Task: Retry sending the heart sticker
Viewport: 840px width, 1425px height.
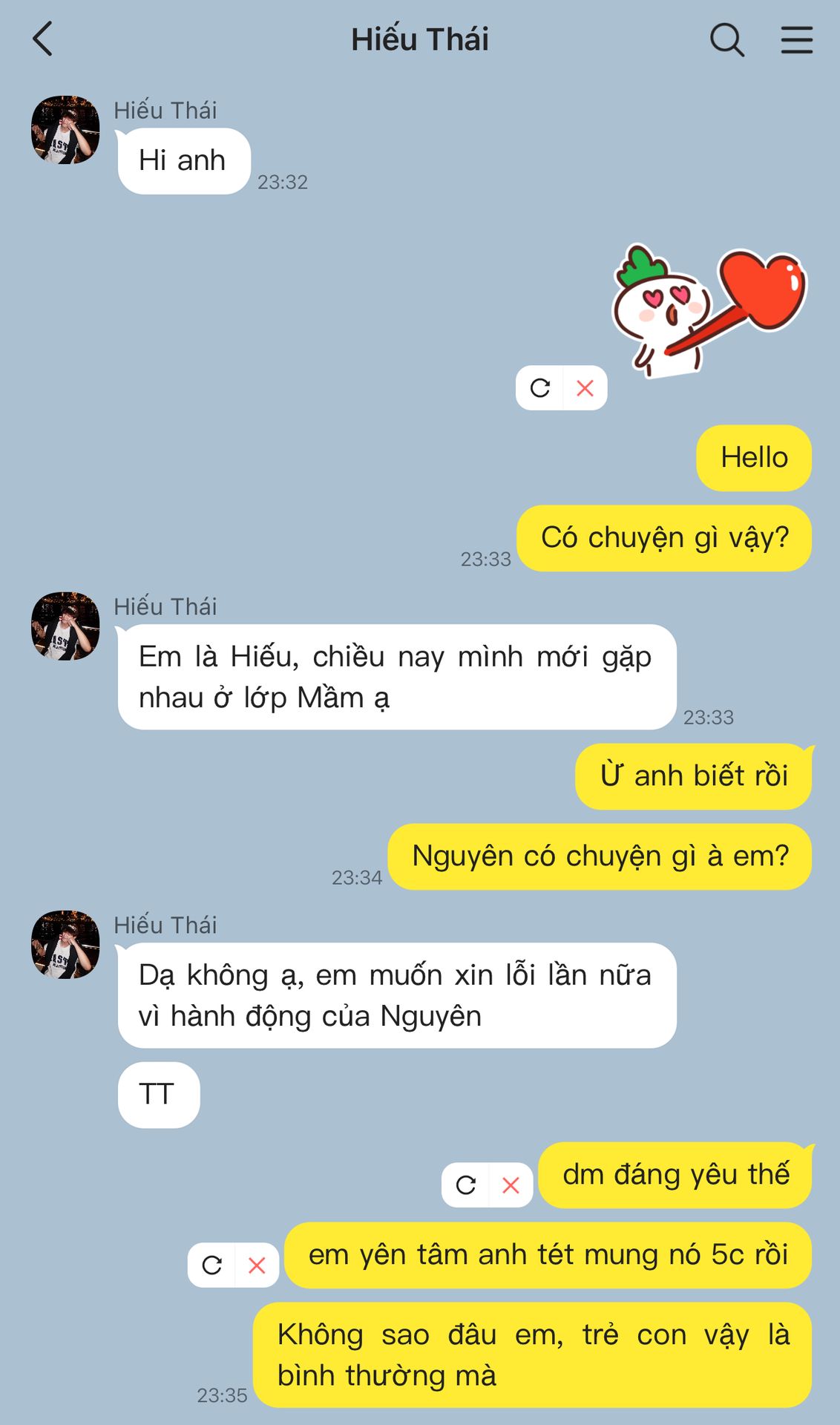Action: 540,388
